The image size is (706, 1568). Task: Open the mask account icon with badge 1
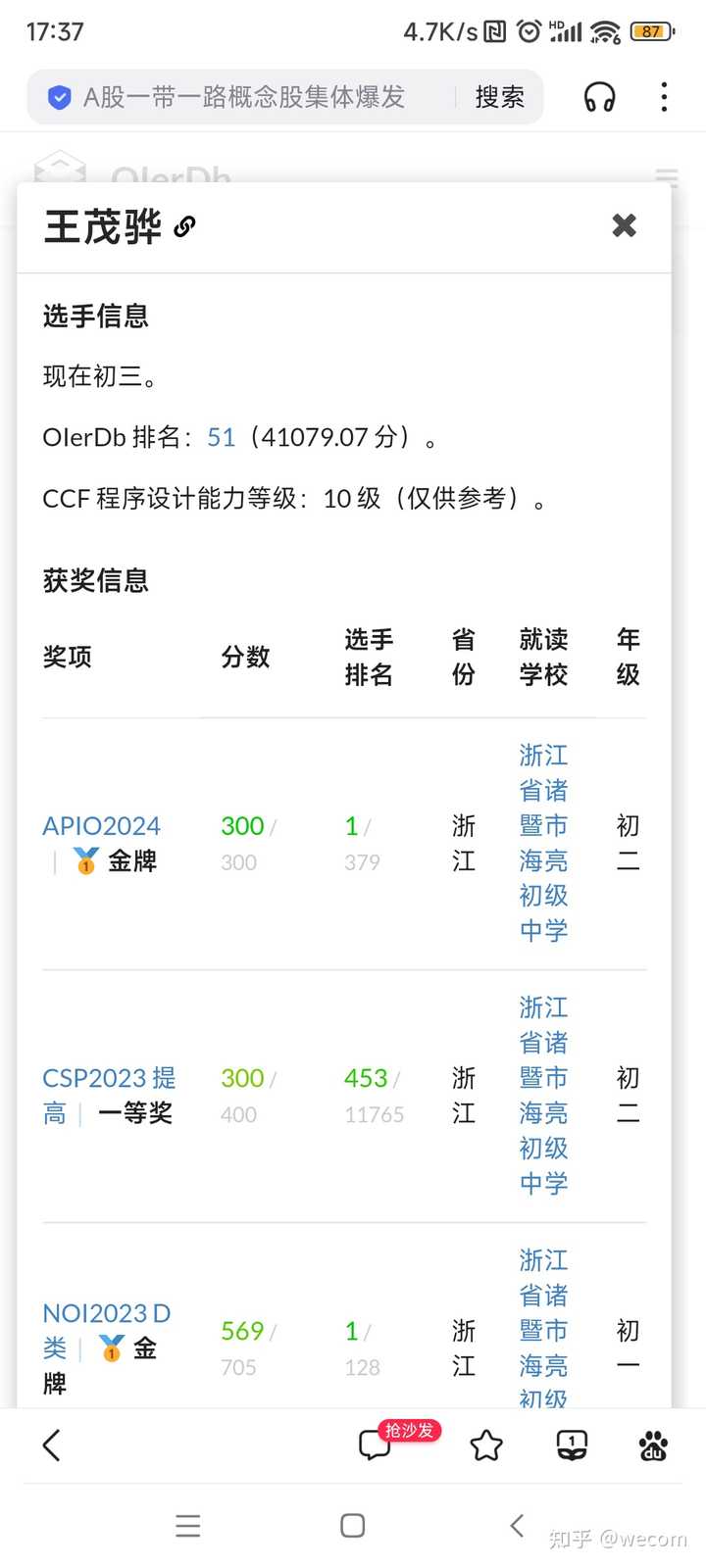pyautogui.click(x=571, y=1445)
